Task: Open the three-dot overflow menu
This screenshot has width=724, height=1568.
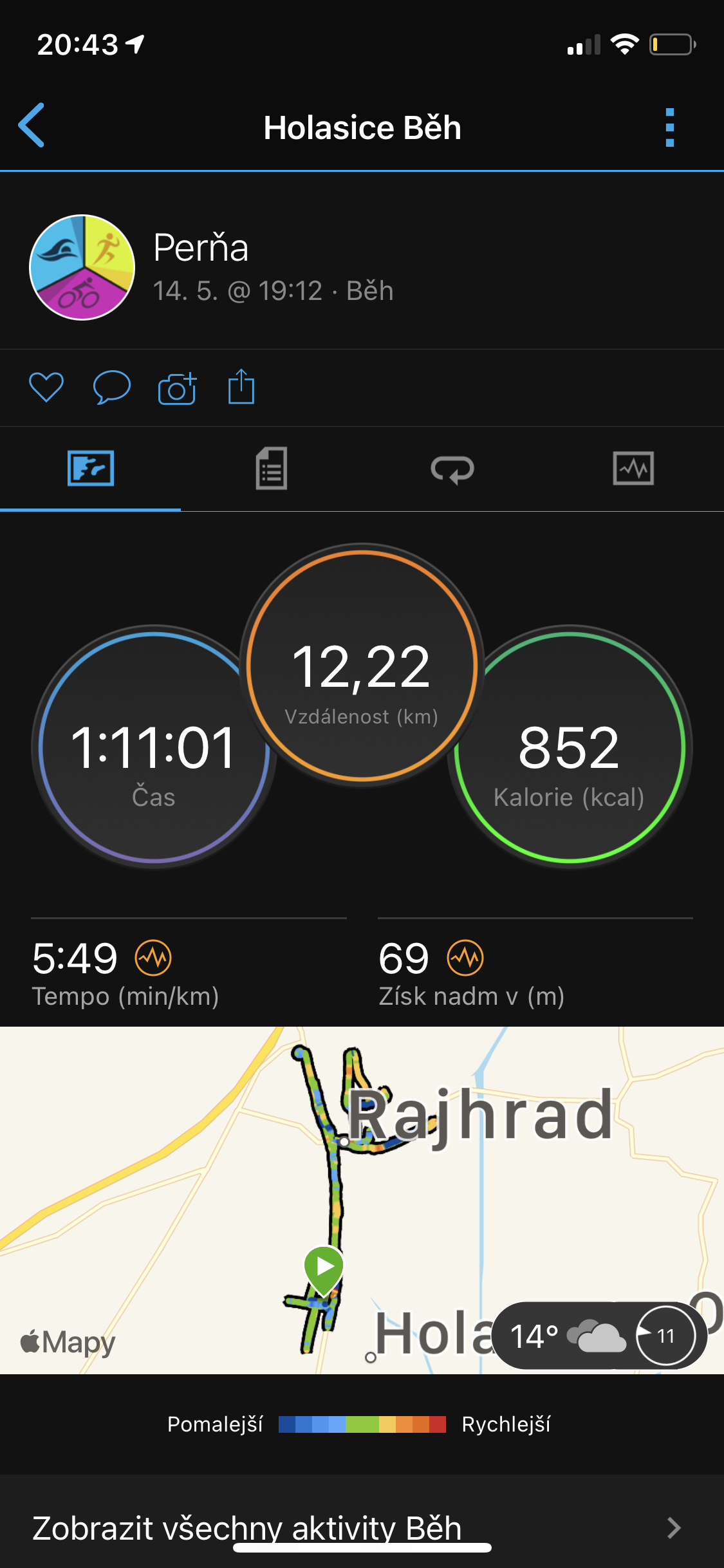Action: pos(670,127)
